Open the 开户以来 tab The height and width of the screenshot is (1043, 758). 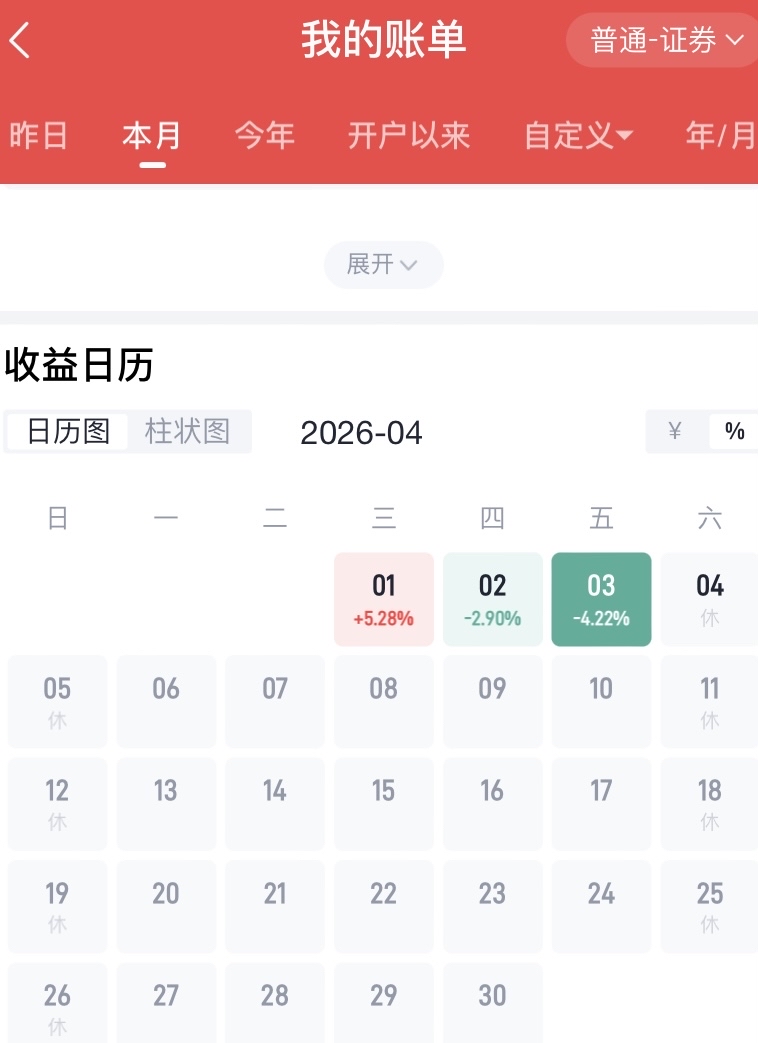click(x=409, y=135)
